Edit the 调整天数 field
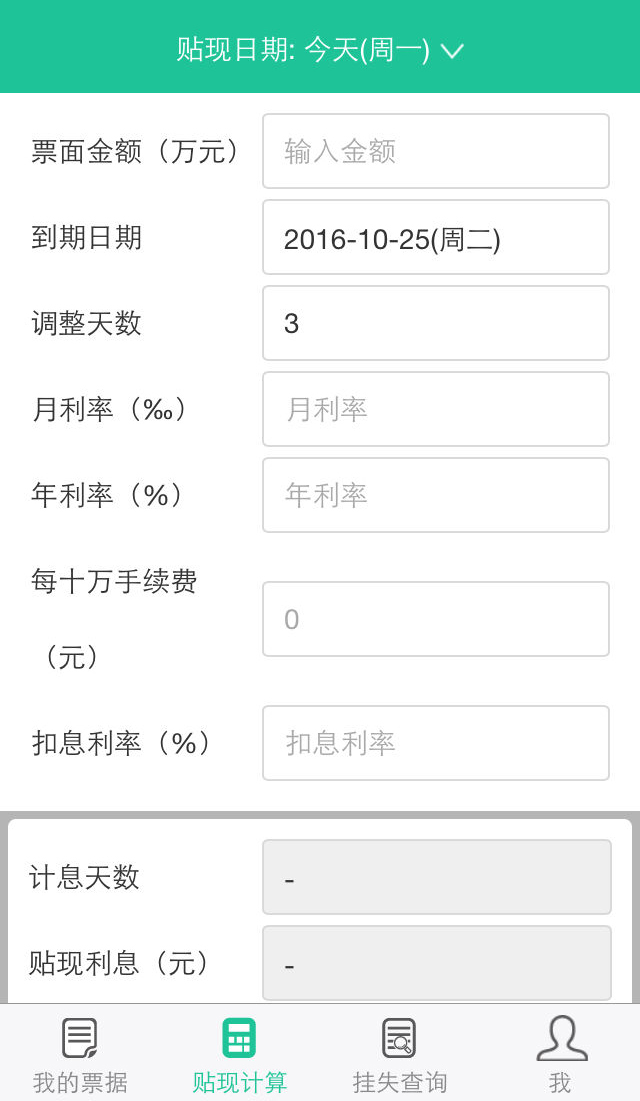Viewport: 640px width, 1101px height. coord(435,323)
